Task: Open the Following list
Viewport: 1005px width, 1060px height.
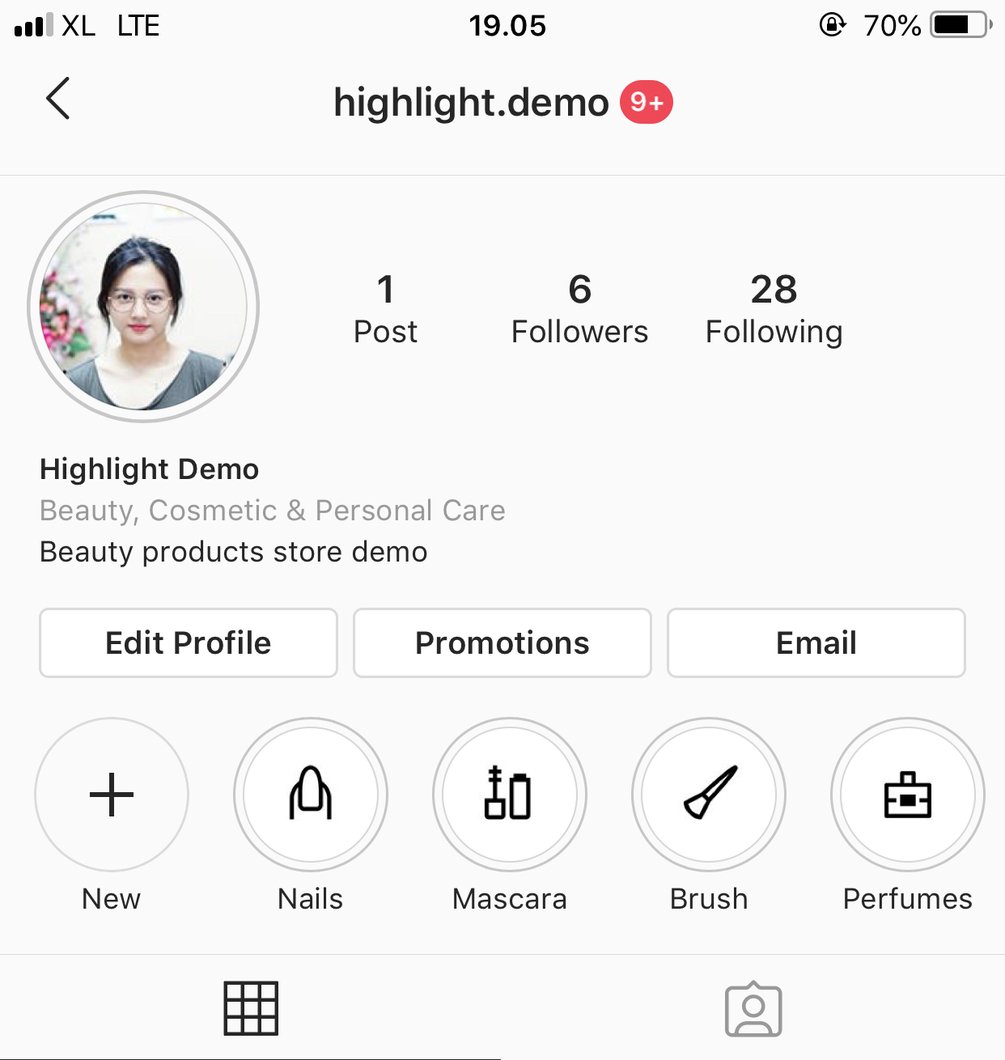Action: tap(773, 309)
